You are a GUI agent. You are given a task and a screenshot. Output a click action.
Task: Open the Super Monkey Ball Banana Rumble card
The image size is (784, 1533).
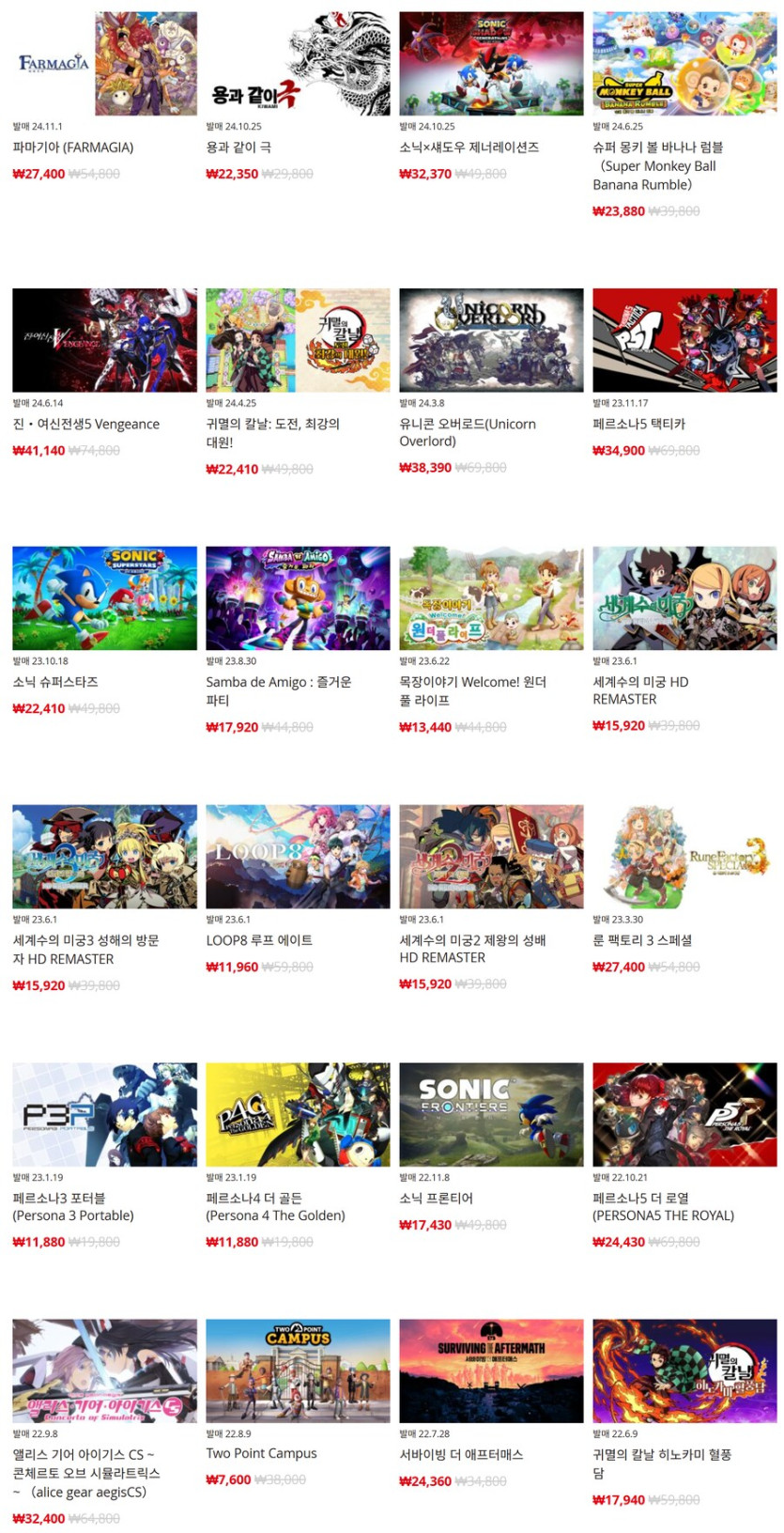(684, 64)
